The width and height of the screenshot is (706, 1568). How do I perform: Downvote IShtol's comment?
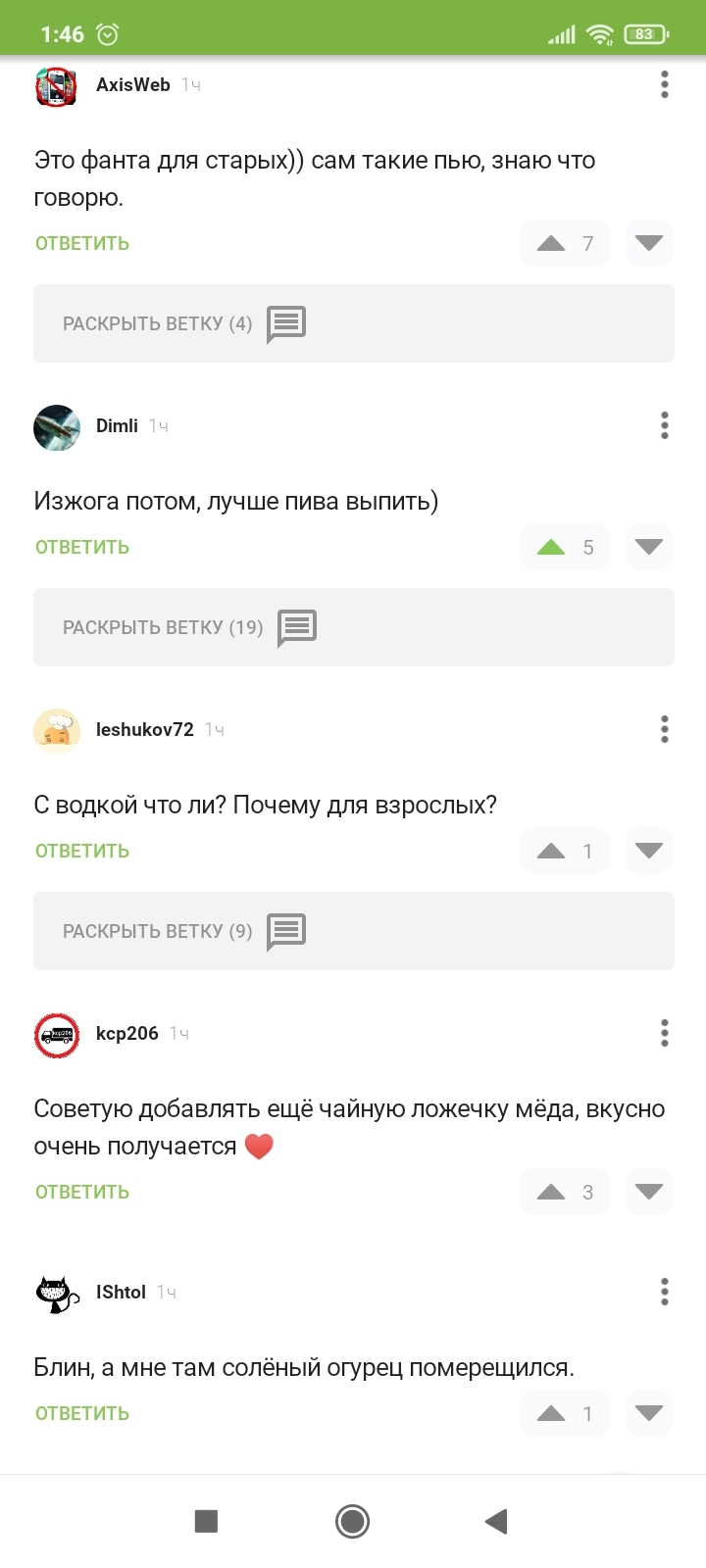click(x=649, y=1413)
